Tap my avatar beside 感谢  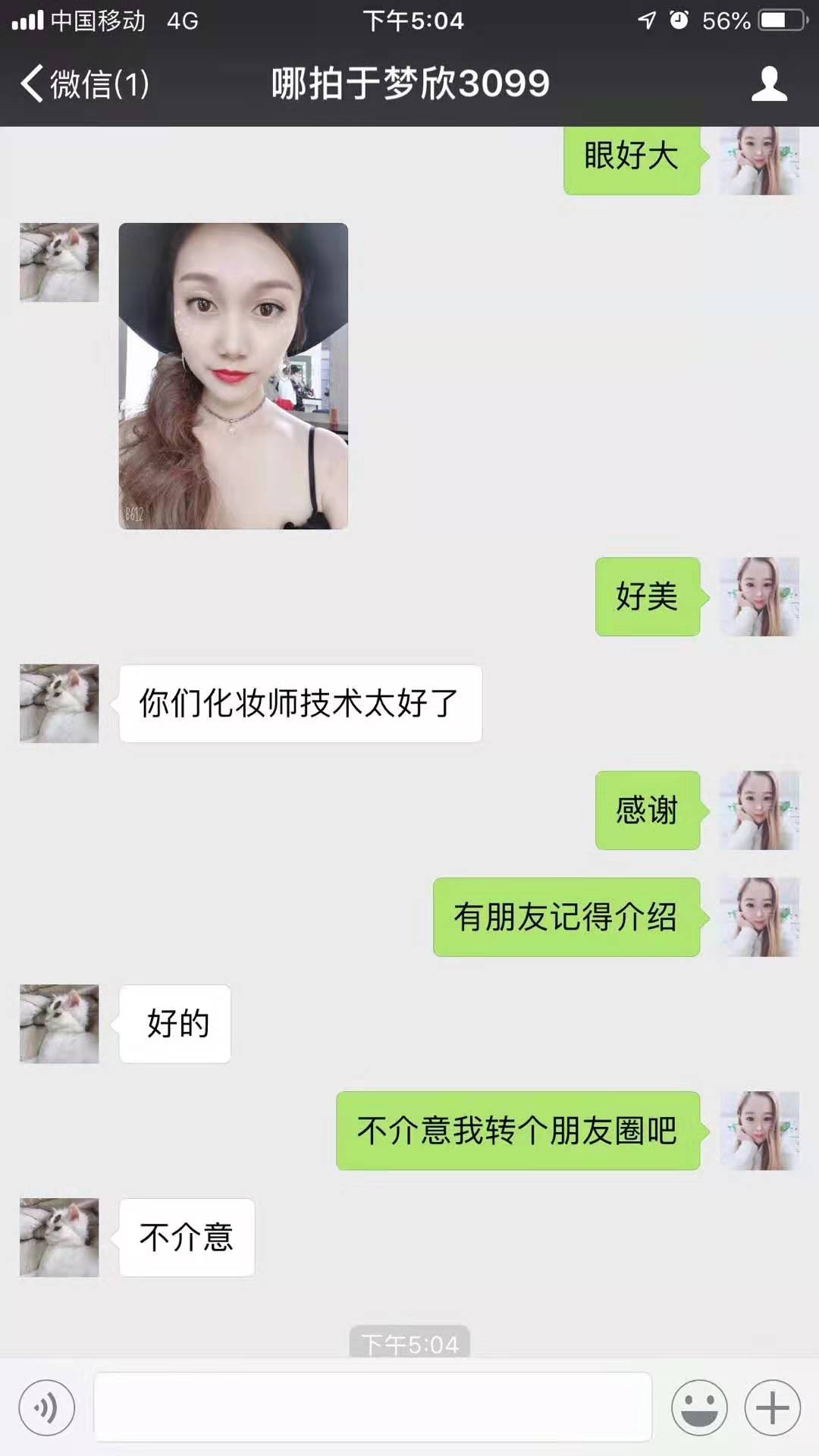[x=759, y=810]
